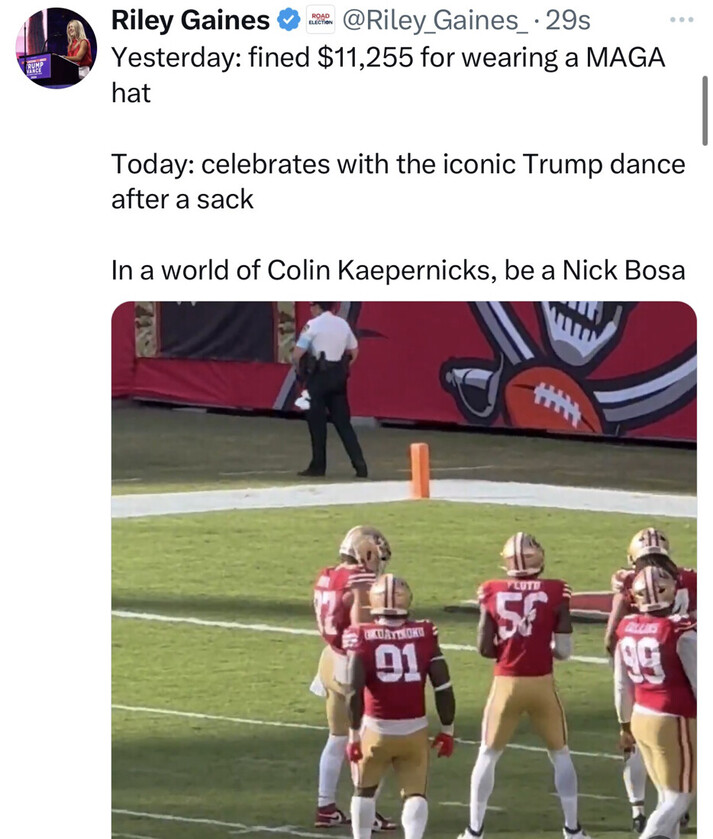Open Riley Gaines' profile picture
Image resolution: width=713 pixels, height=839 pixels.
coord(55,48)
